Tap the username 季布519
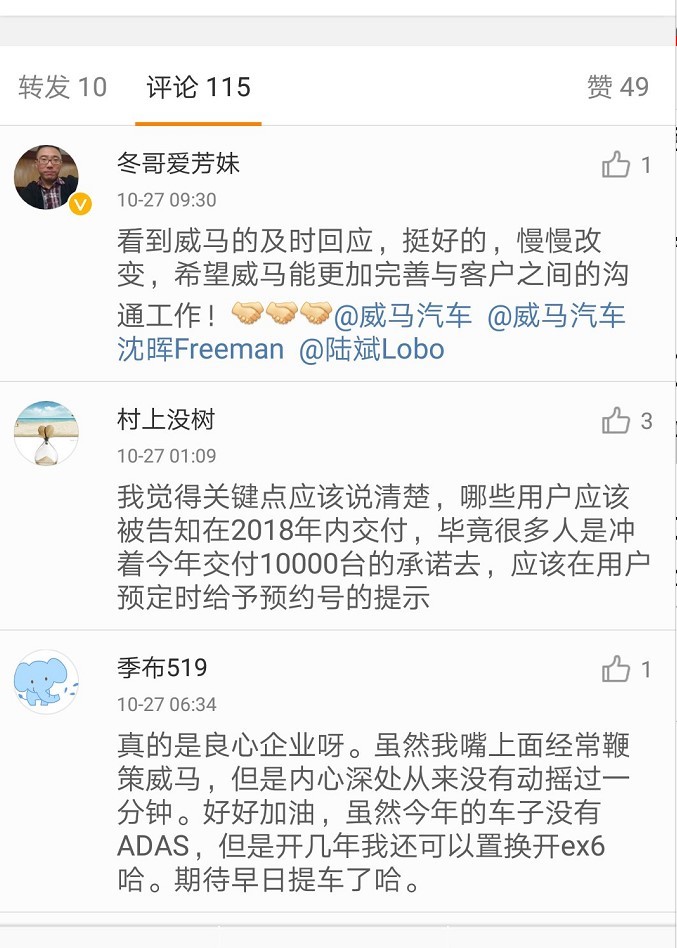 tap(162, 668)
